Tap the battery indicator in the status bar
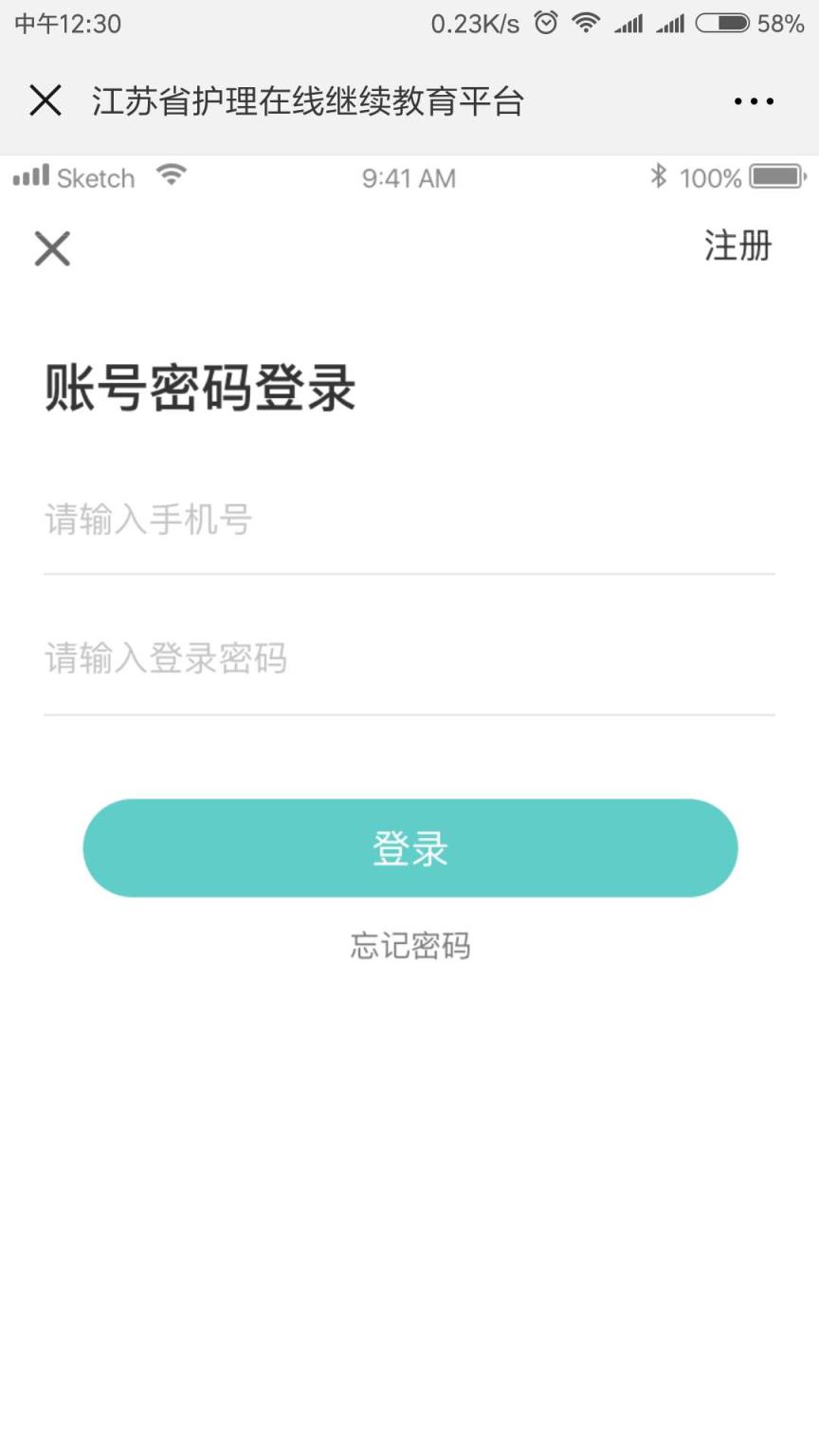 tap(724, 24)
